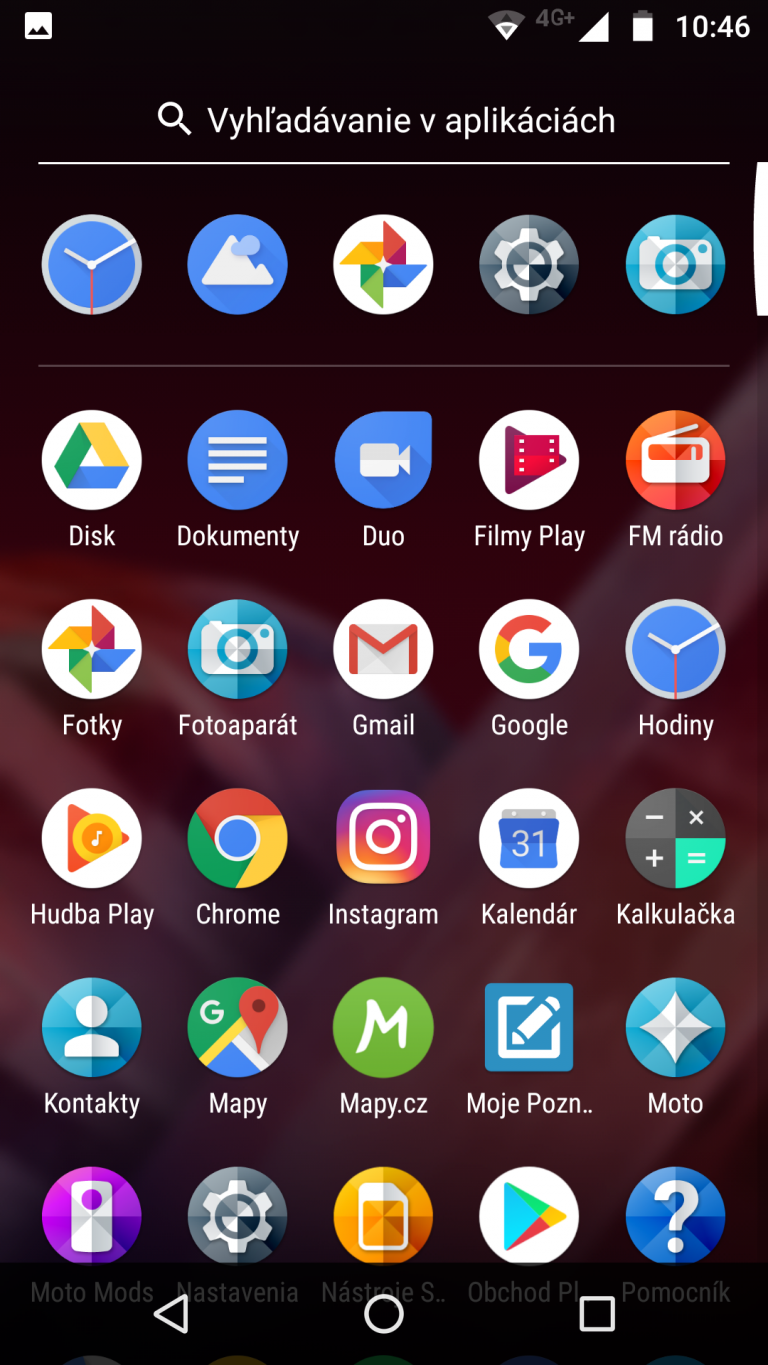This screenshot has height=1365, width=768.
Task: Launch Hudba Play
Action: [92, 839]
